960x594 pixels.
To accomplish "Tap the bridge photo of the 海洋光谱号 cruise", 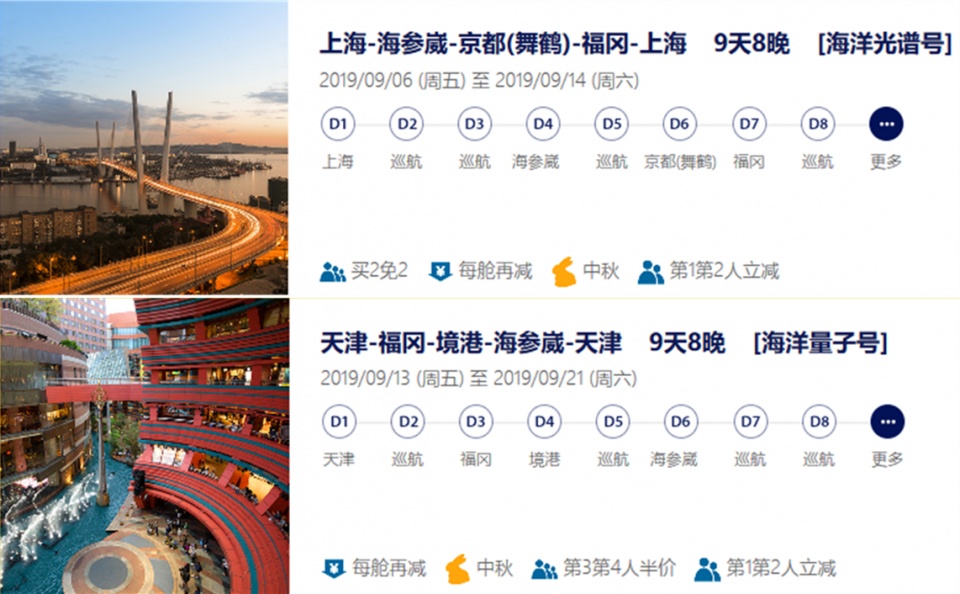I will [x=144, y=148].
